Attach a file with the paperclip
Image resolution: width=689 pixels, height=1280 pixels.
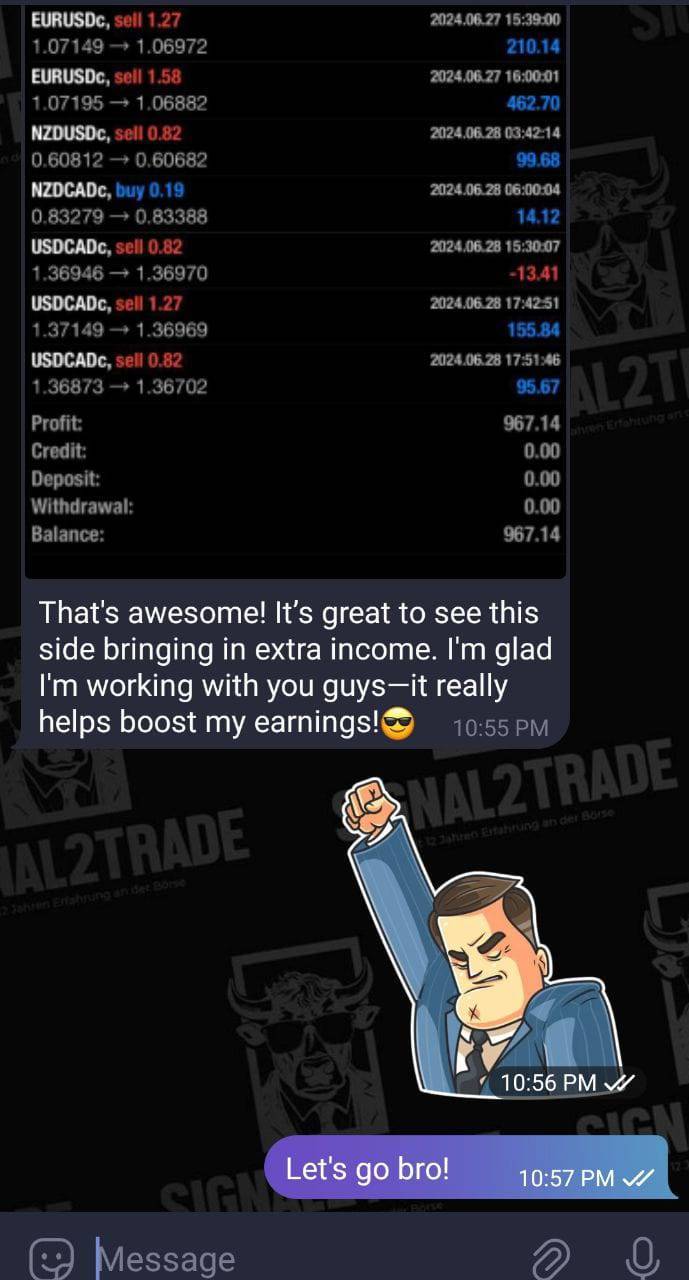coord(548,1256)
